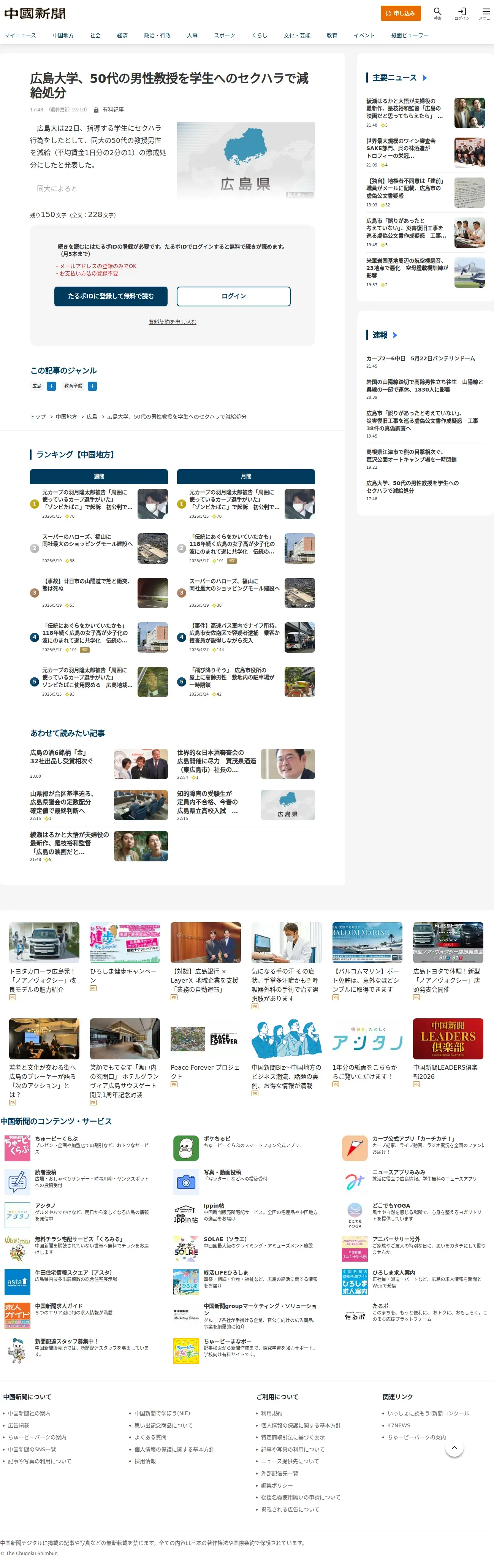494x1568 pixels.
Task: Switch to the 経済 navigation tab
Action: (x=122, y=35)
